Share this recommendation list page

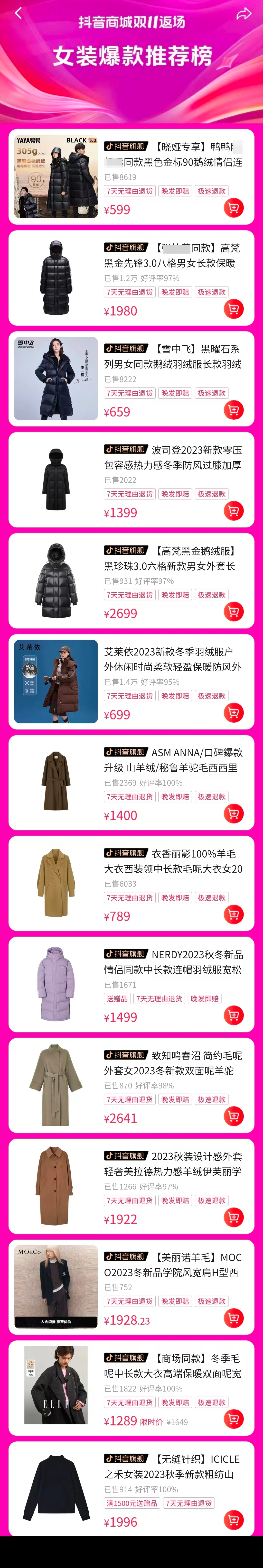[x=244, y=13]
